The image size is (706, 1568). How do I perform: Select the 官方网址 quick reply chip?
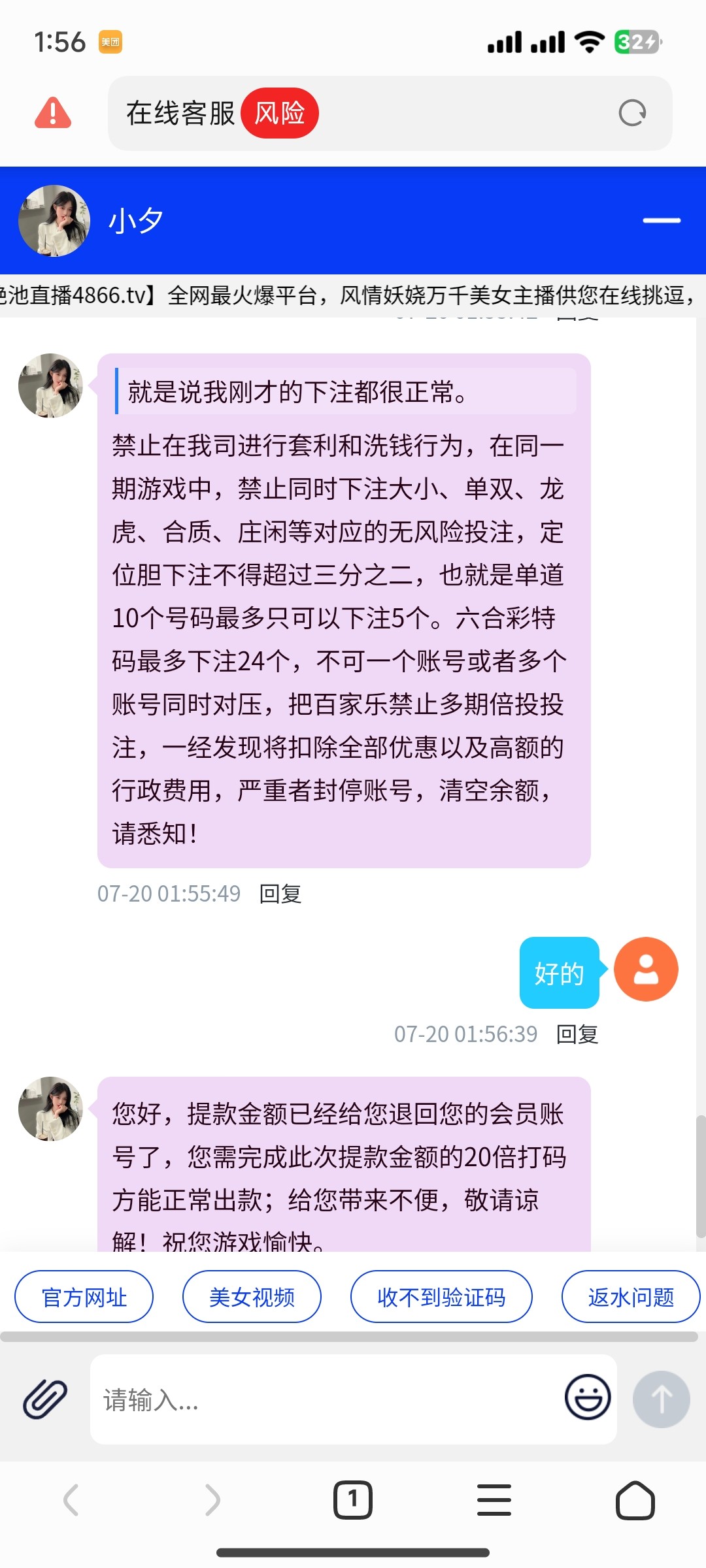[x=84, y=1297]
